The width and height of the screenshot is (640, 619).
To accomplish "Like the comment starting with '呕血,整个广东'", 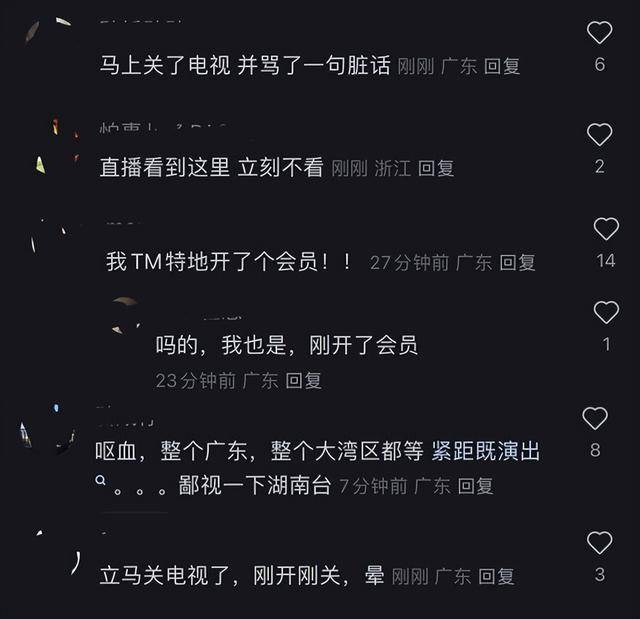I will pos(595,419).
